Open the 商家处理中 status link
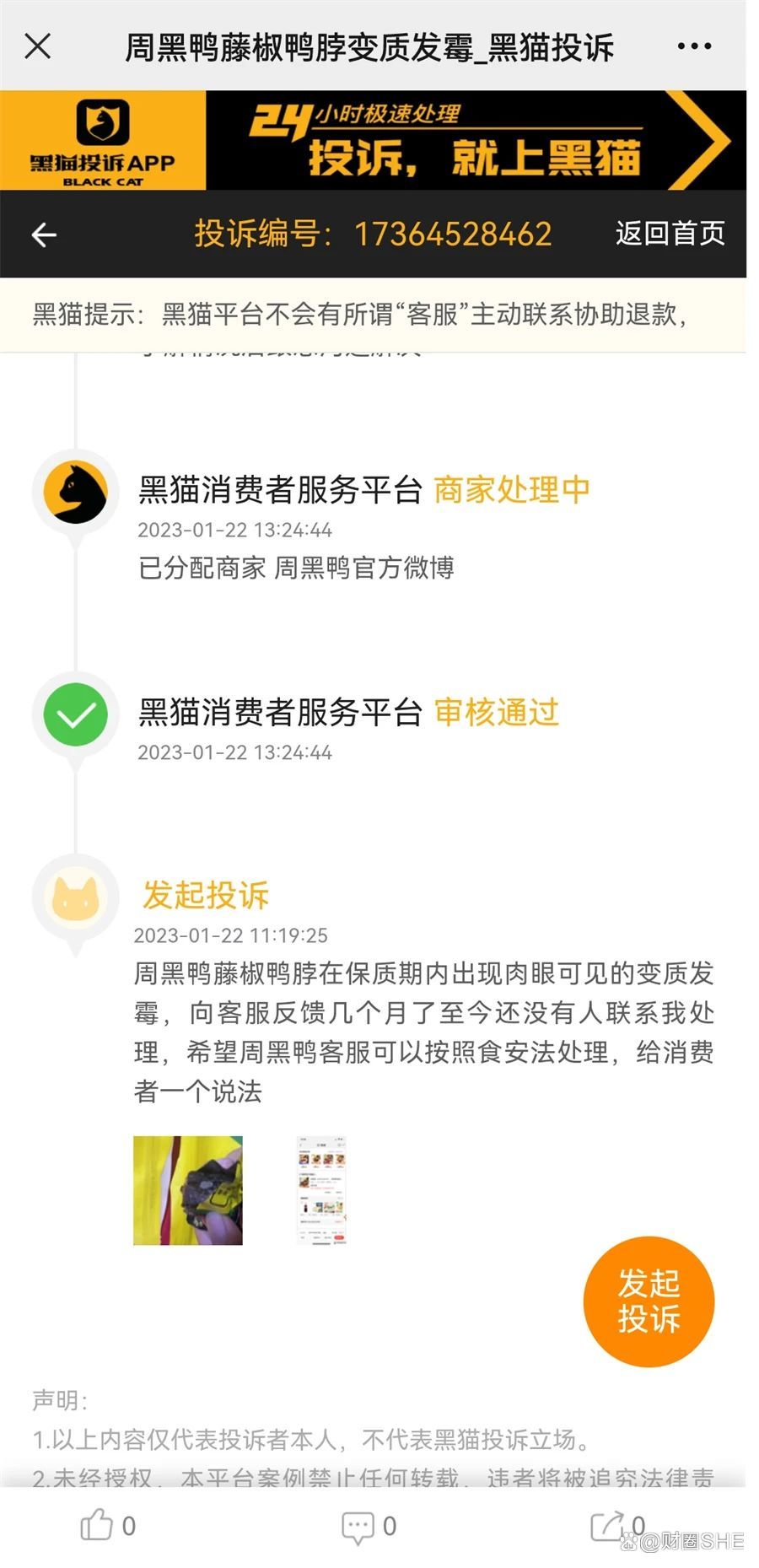The height and width of the screenshot is (1568, 759). pyautogui.click(x=512, y=489)
